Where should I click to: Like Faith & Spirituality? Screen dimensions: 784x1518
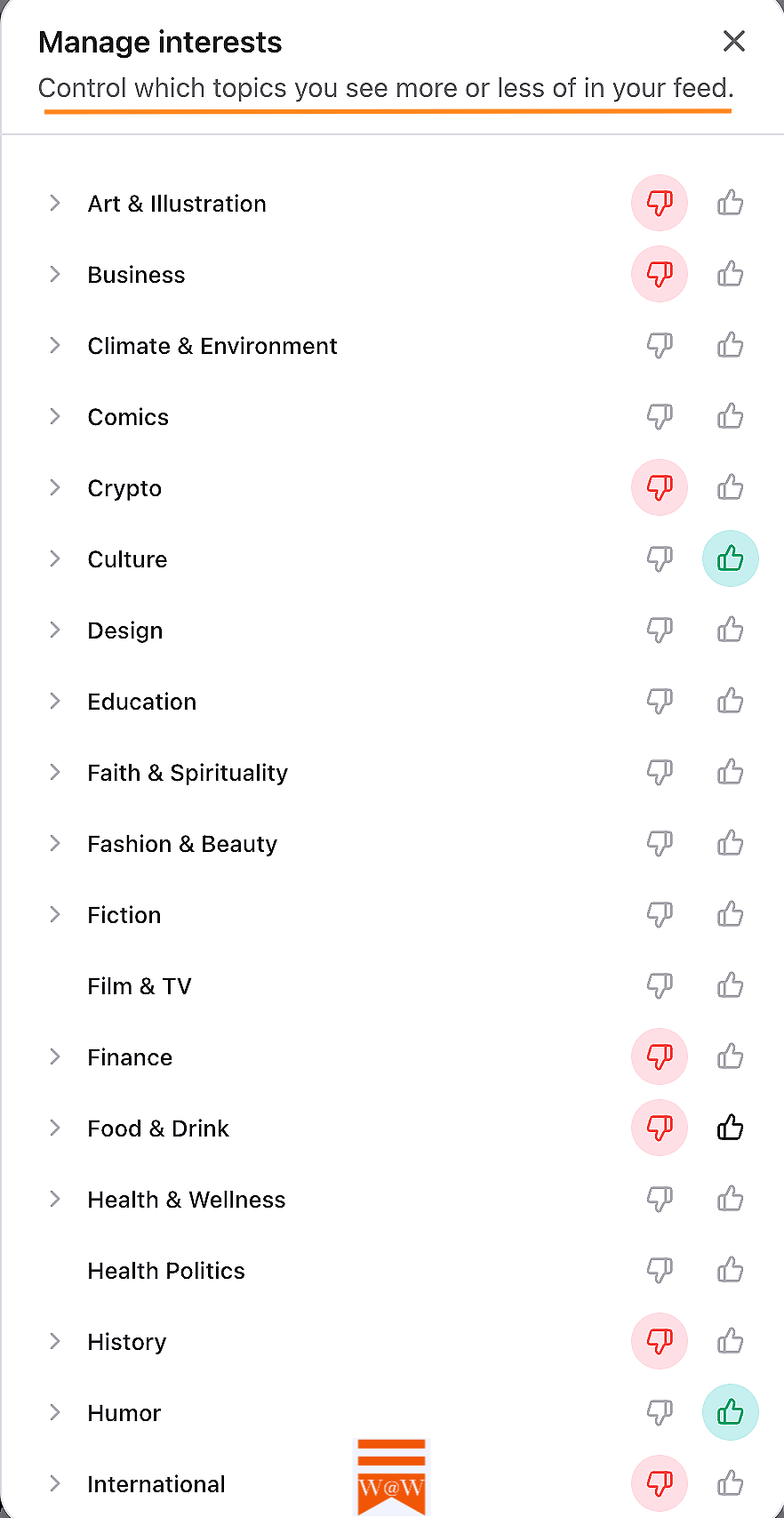[x=730, y=772]
